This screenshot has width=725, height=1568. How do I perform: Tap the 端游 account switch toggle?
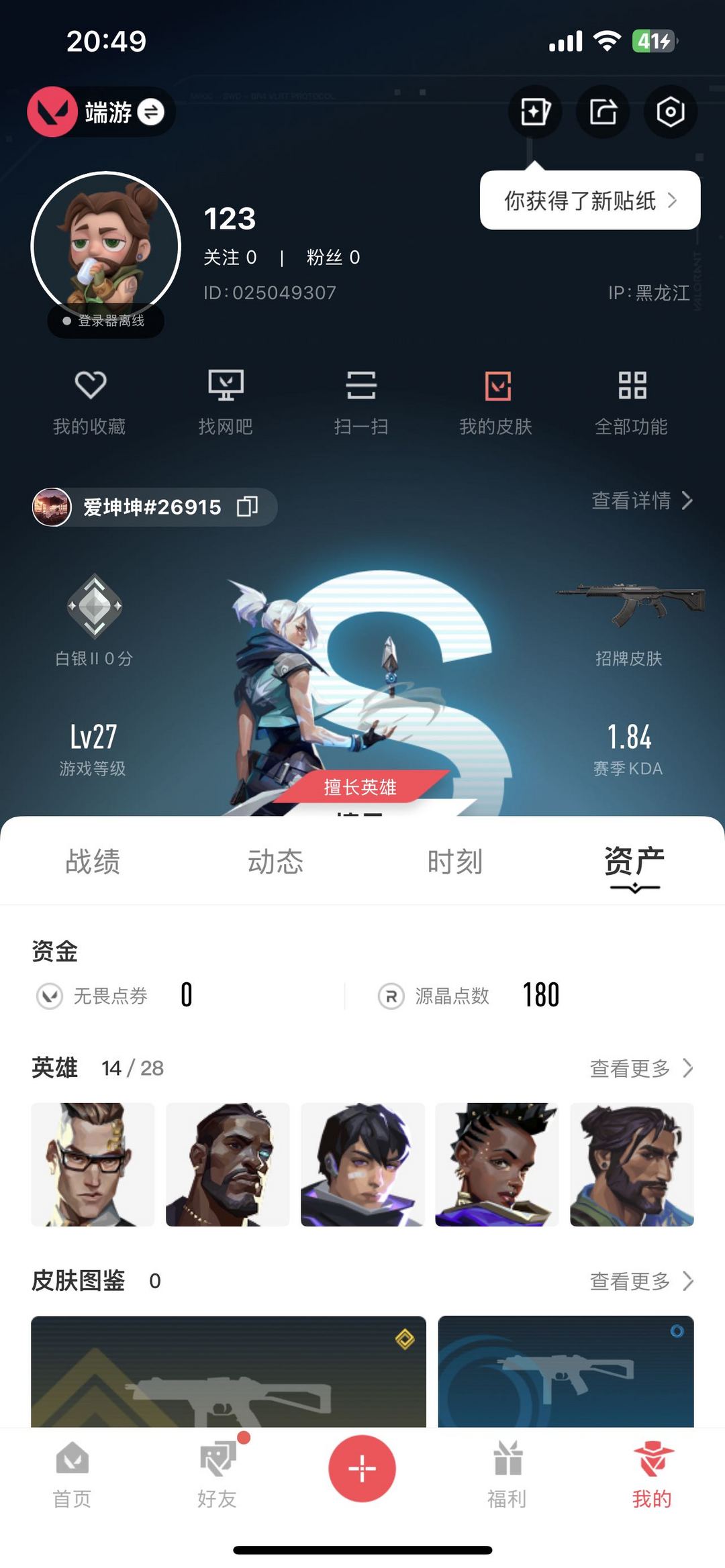point(152,112)
